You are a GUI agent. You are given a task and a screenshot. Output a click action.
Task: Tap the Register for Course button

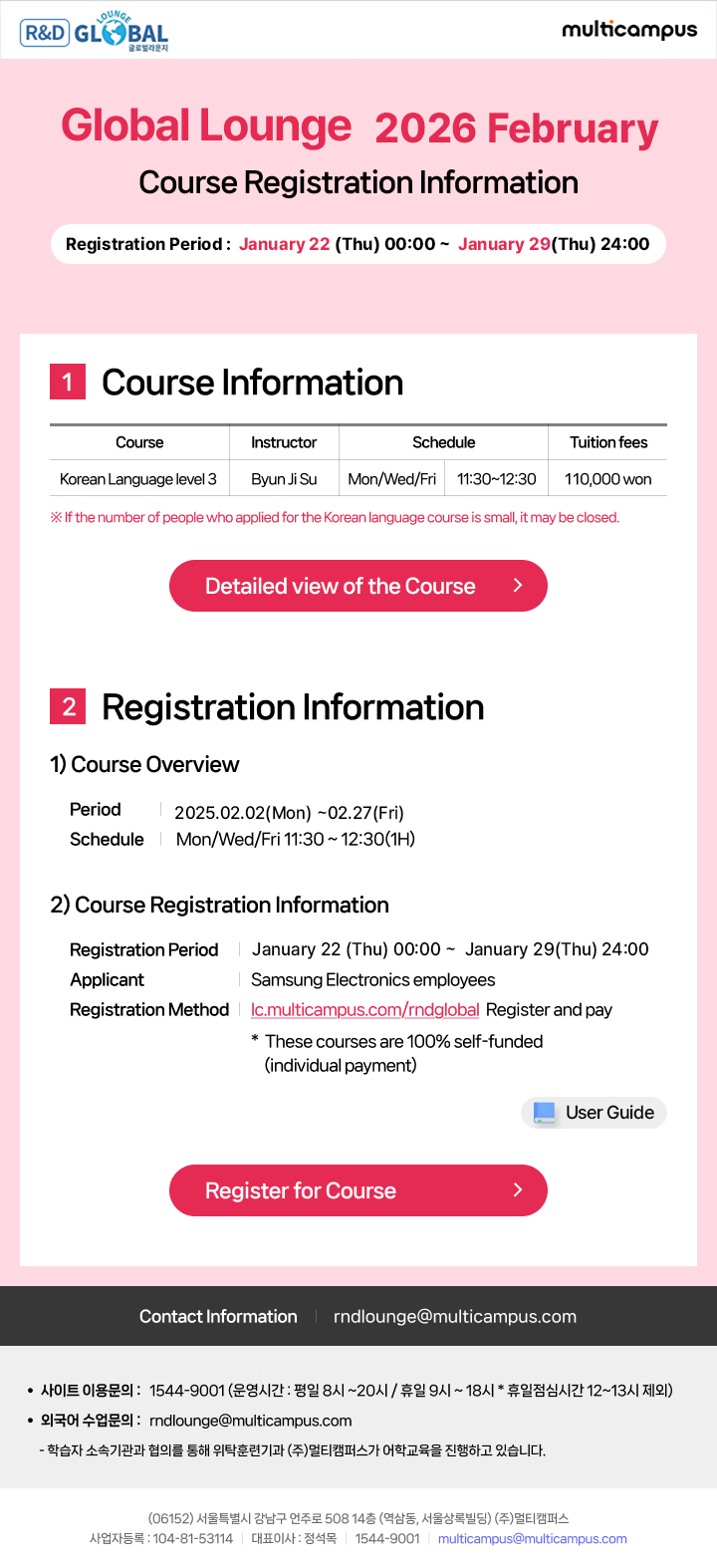(358, 1190)
